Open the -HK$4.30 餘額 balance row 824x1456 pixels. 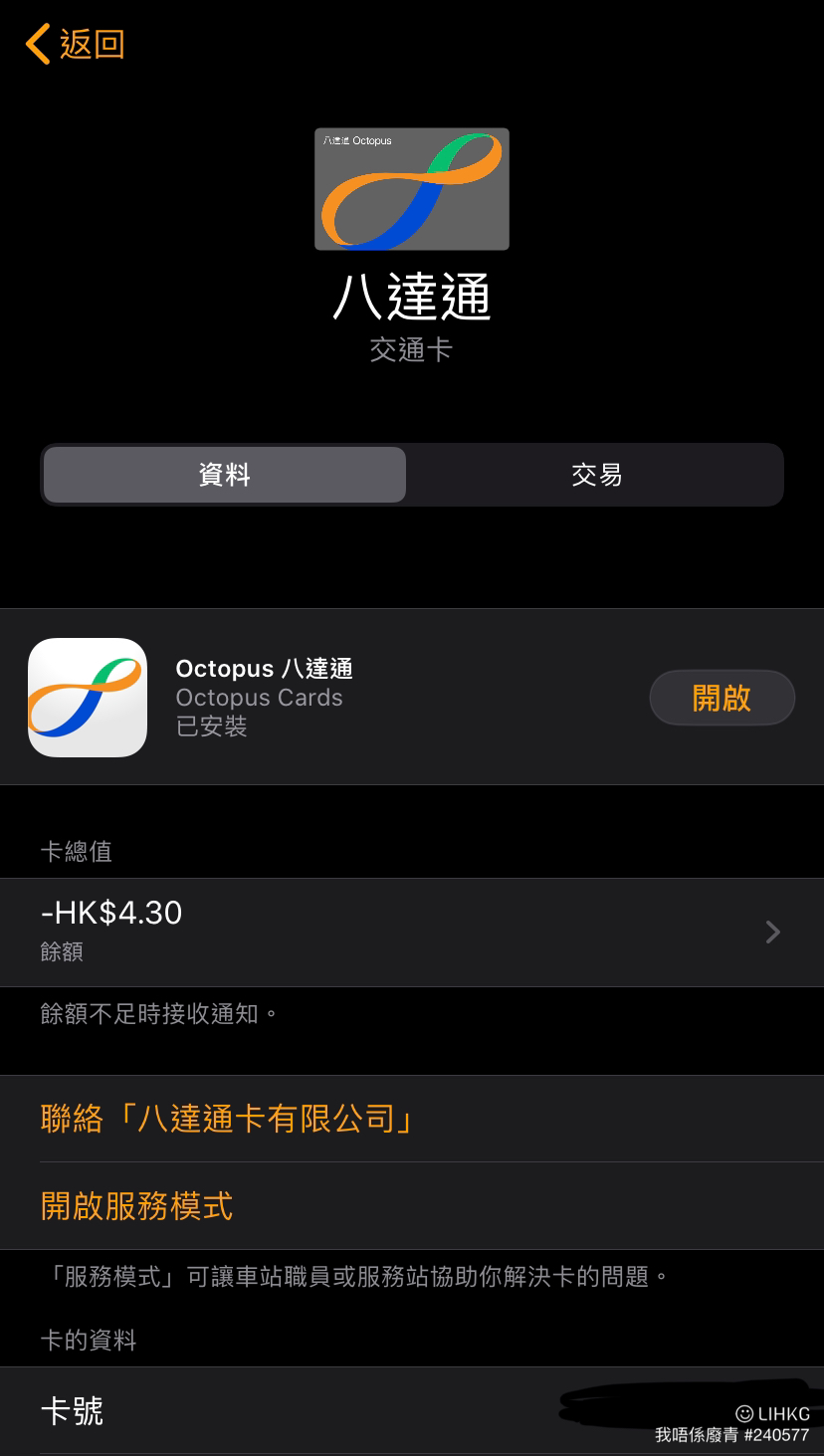click(x=412, y=933)
